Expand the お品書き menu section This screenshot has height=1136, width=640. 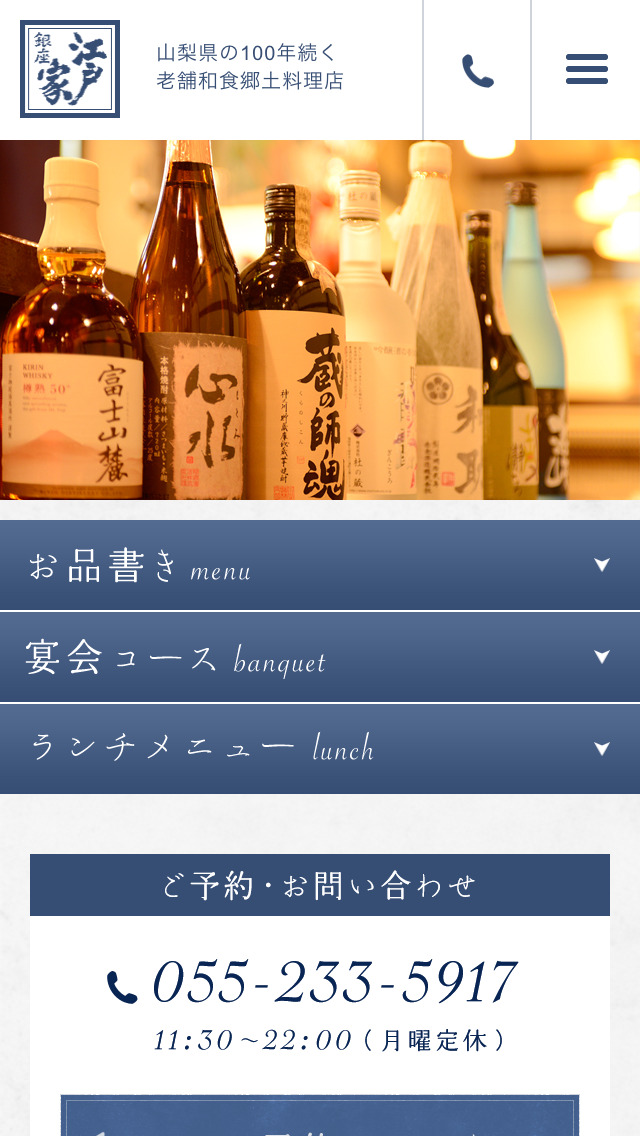pos(320,565)
